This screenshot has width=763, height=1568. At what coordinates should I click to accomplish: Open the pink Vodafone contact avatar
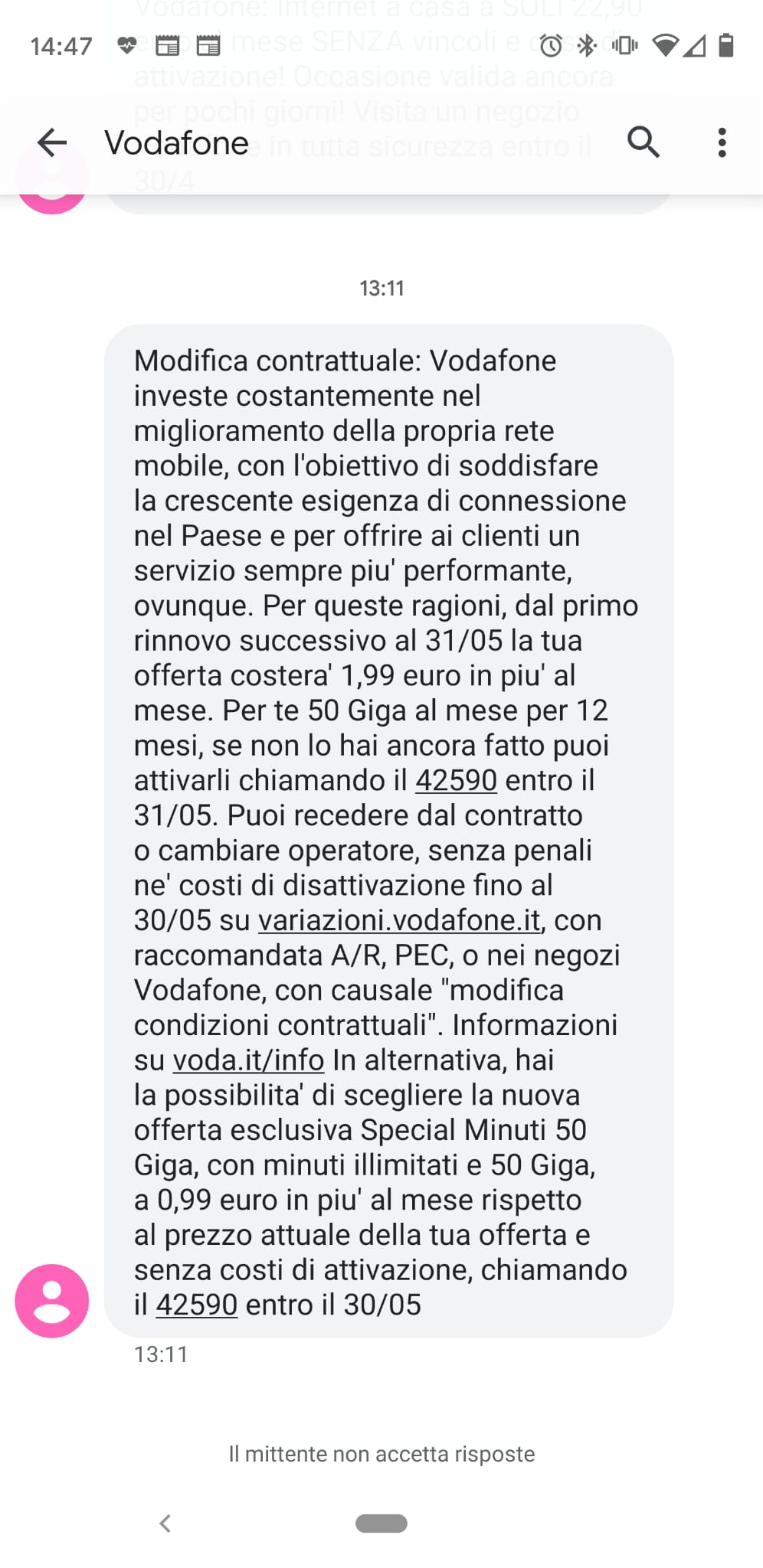(x=52, y=1301)
